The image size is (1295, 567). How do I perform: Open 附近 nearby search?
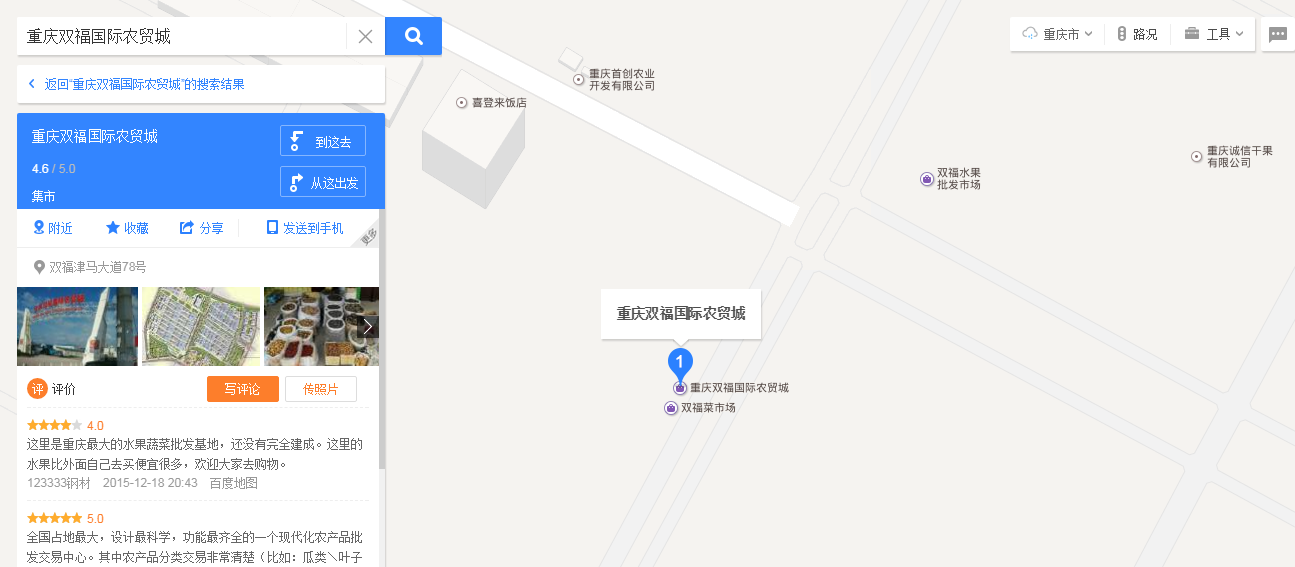[53, 228]
